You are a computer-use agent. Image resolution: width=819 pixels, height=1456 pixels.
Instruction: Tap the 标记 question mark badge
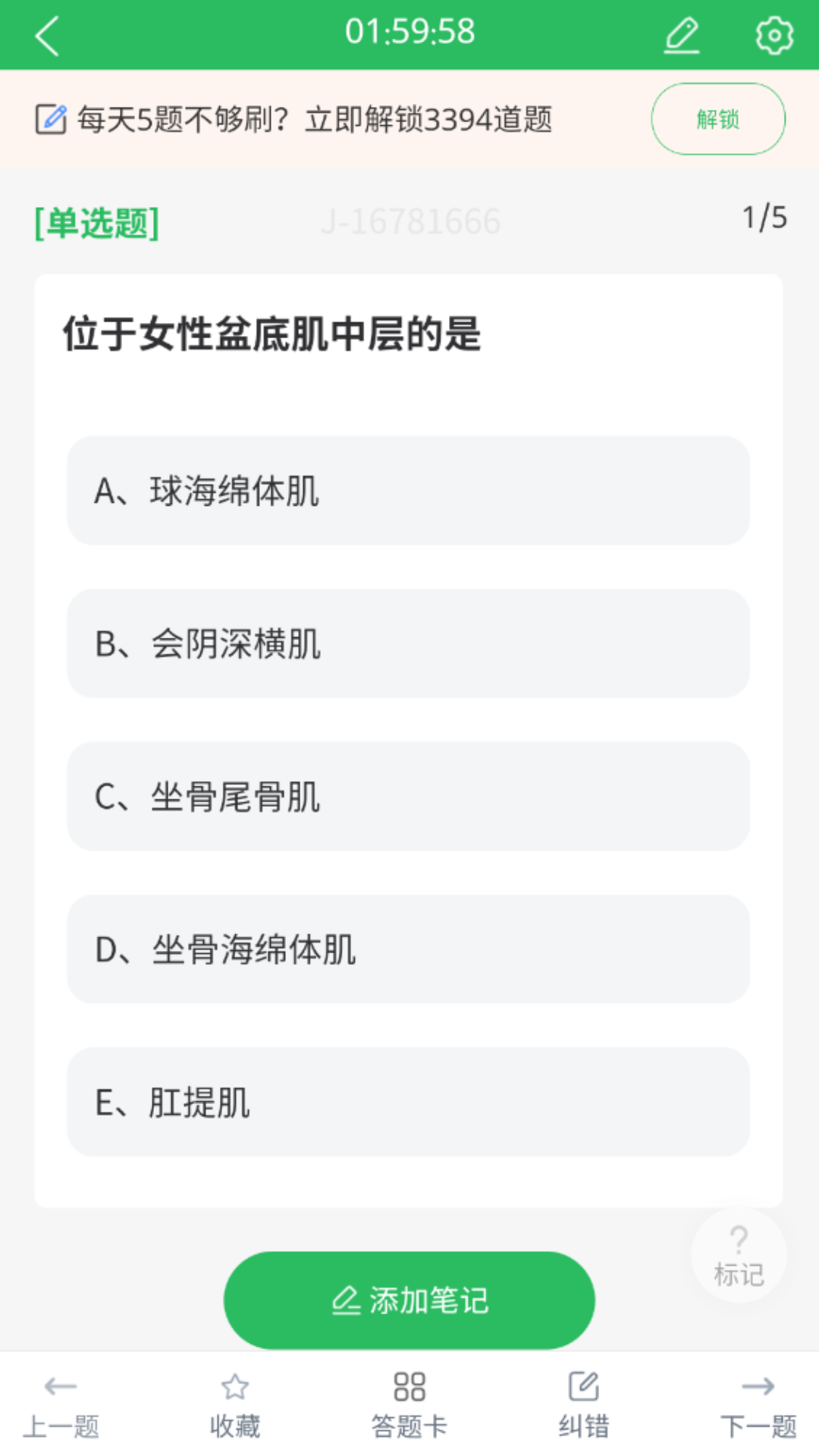(x=736, y=1255)
